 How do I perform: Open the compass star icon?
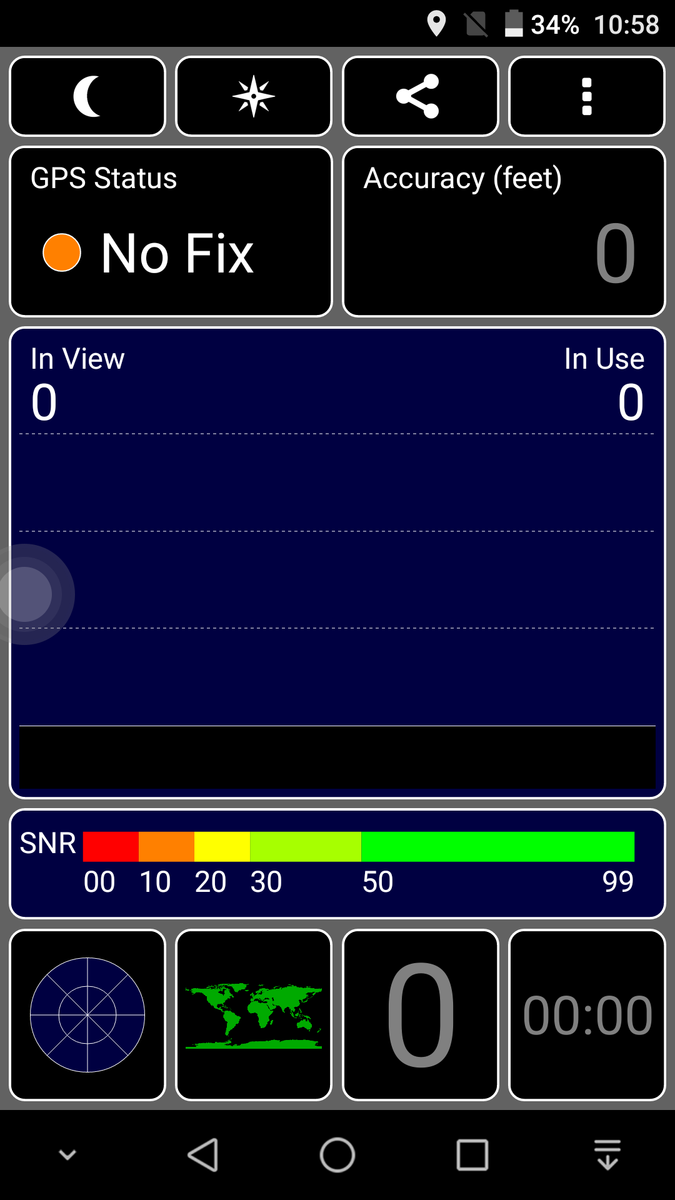pos(253,96)
